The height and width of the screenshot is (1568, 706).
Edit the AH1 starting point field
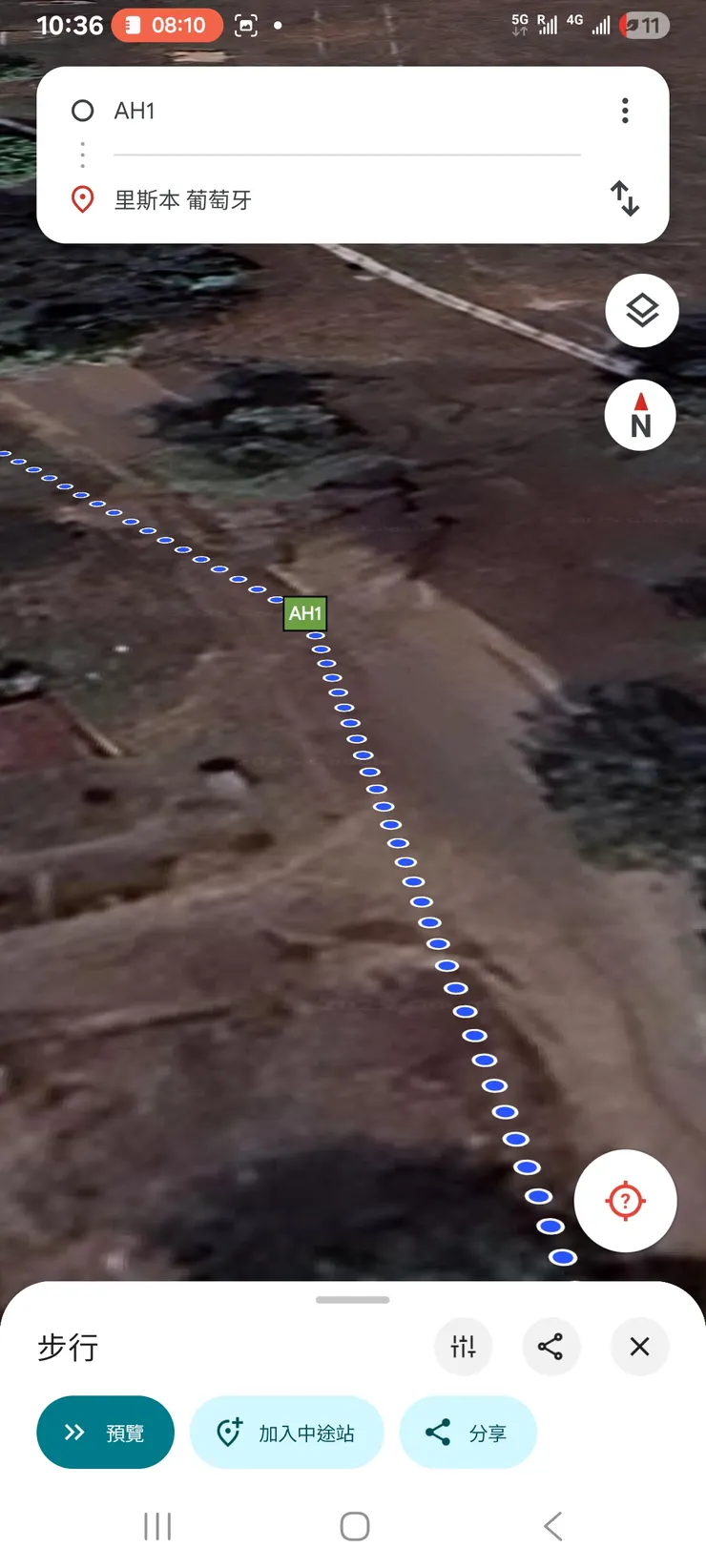click(343, 111)
